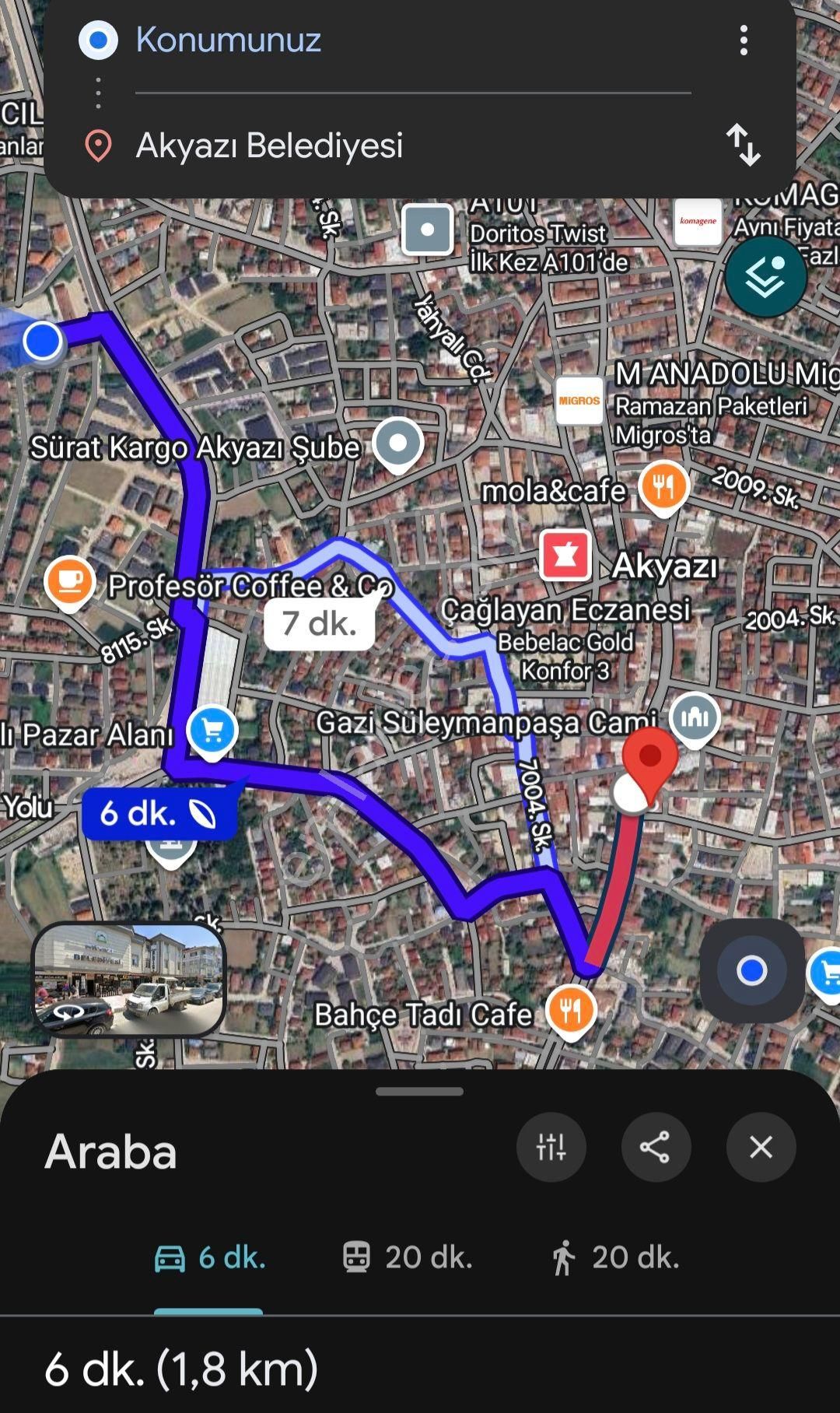Tap the mola&cafe orange marker
This screenshot has width=840, height=1413.
pyautogui.click(x=663, y=486)
